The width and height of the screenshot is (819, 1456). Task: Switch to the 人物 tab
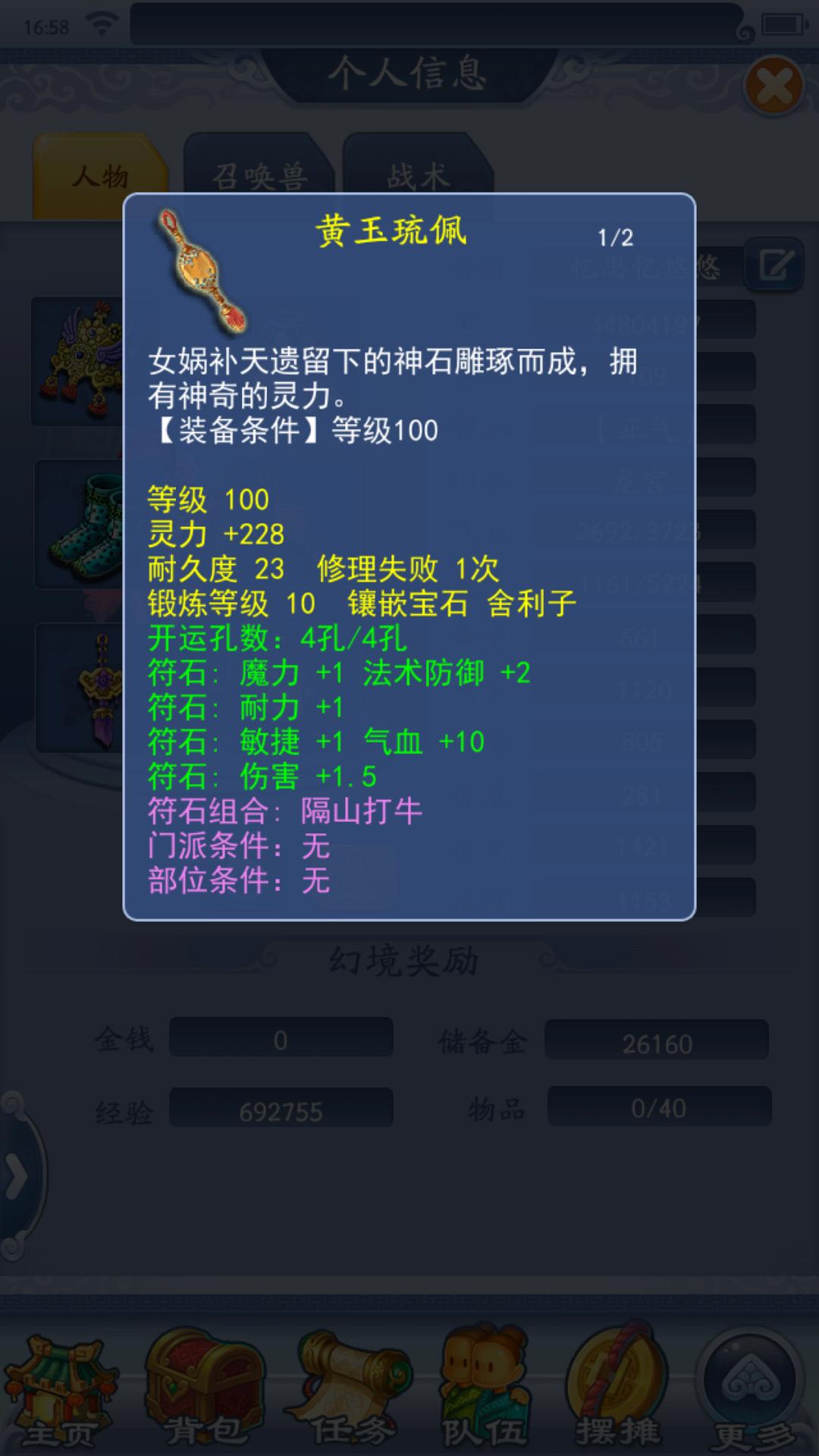tap(100, 176)
